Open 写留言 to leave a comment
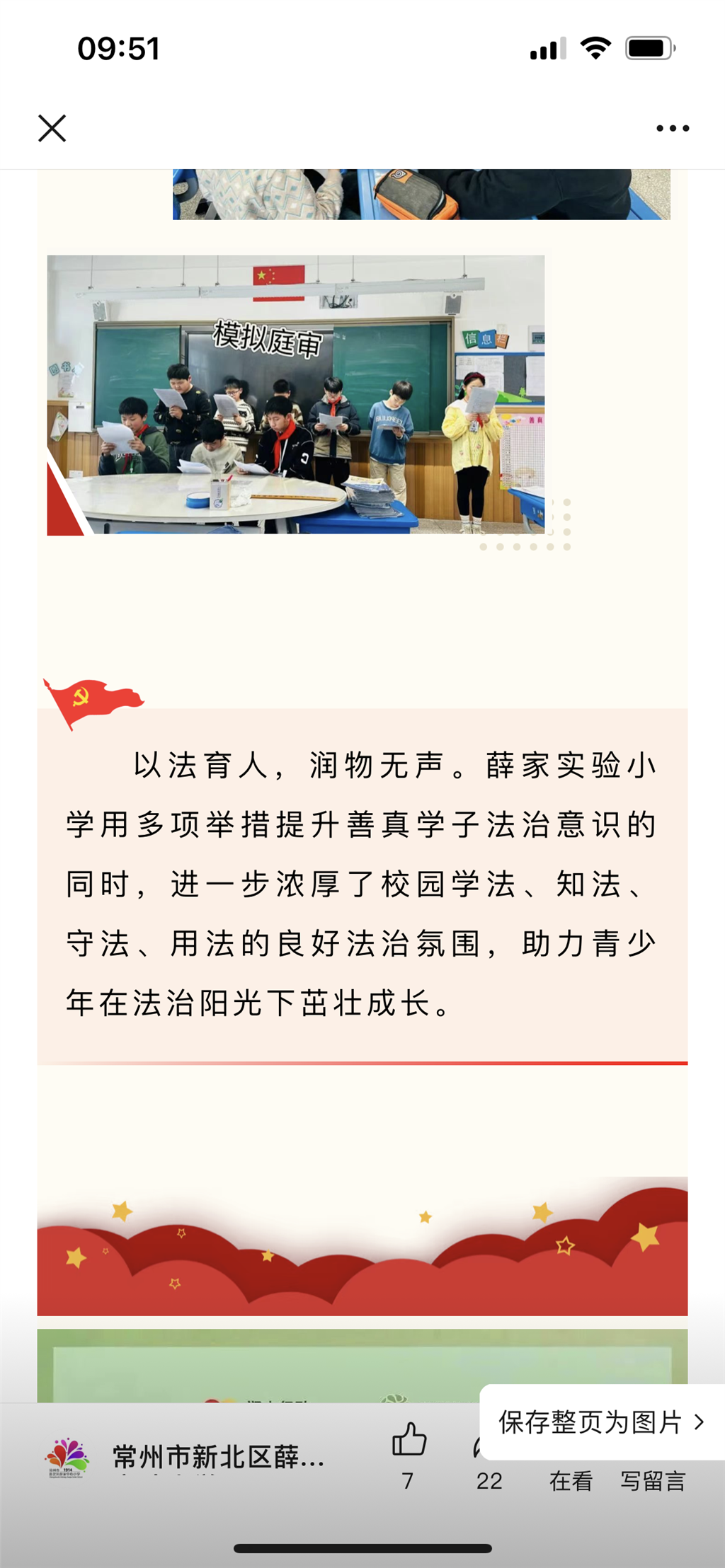The width and height of the screenshot is (725, 1568). click(652, 1480)
